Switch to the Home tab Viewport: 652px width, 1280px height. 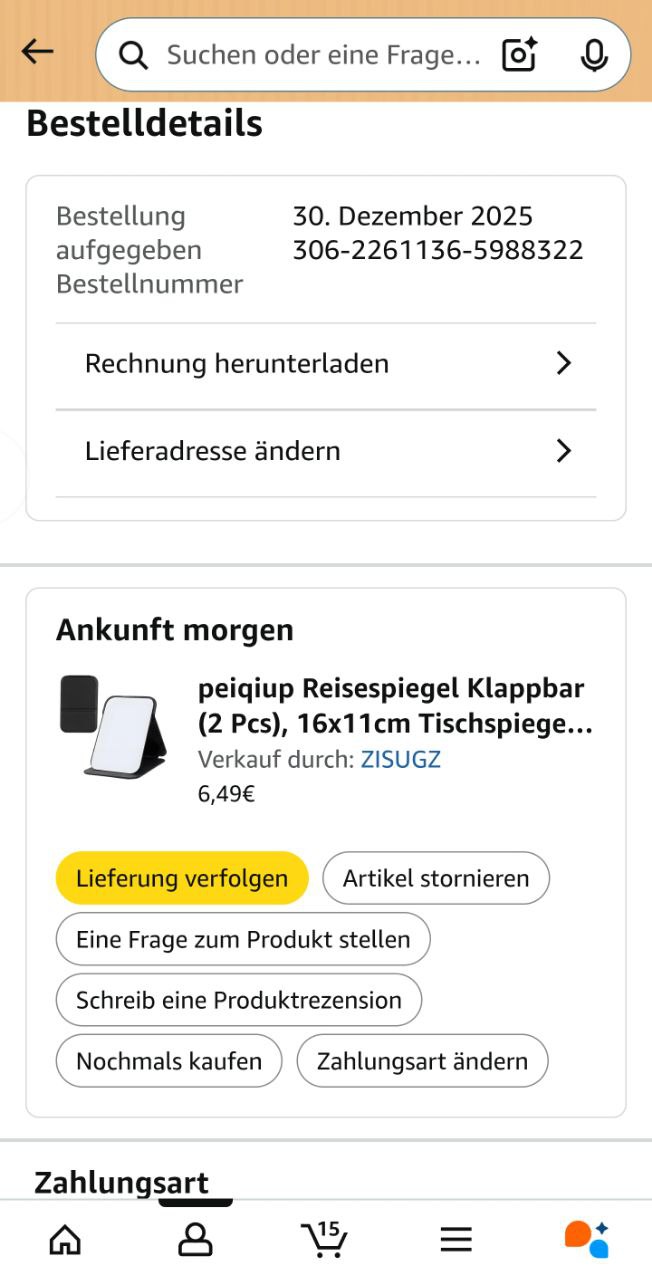[65, 1239]
